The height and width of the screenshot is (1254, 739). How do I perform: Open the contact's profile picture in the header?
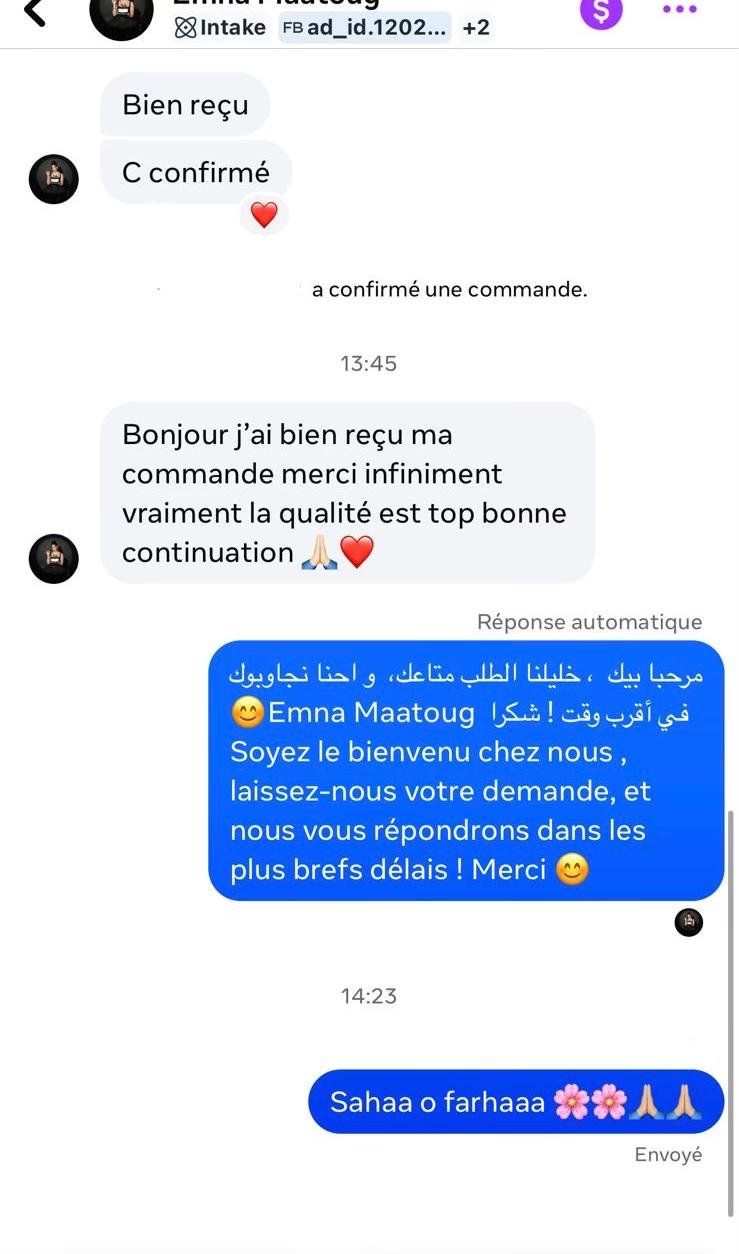tap(122, 14)
